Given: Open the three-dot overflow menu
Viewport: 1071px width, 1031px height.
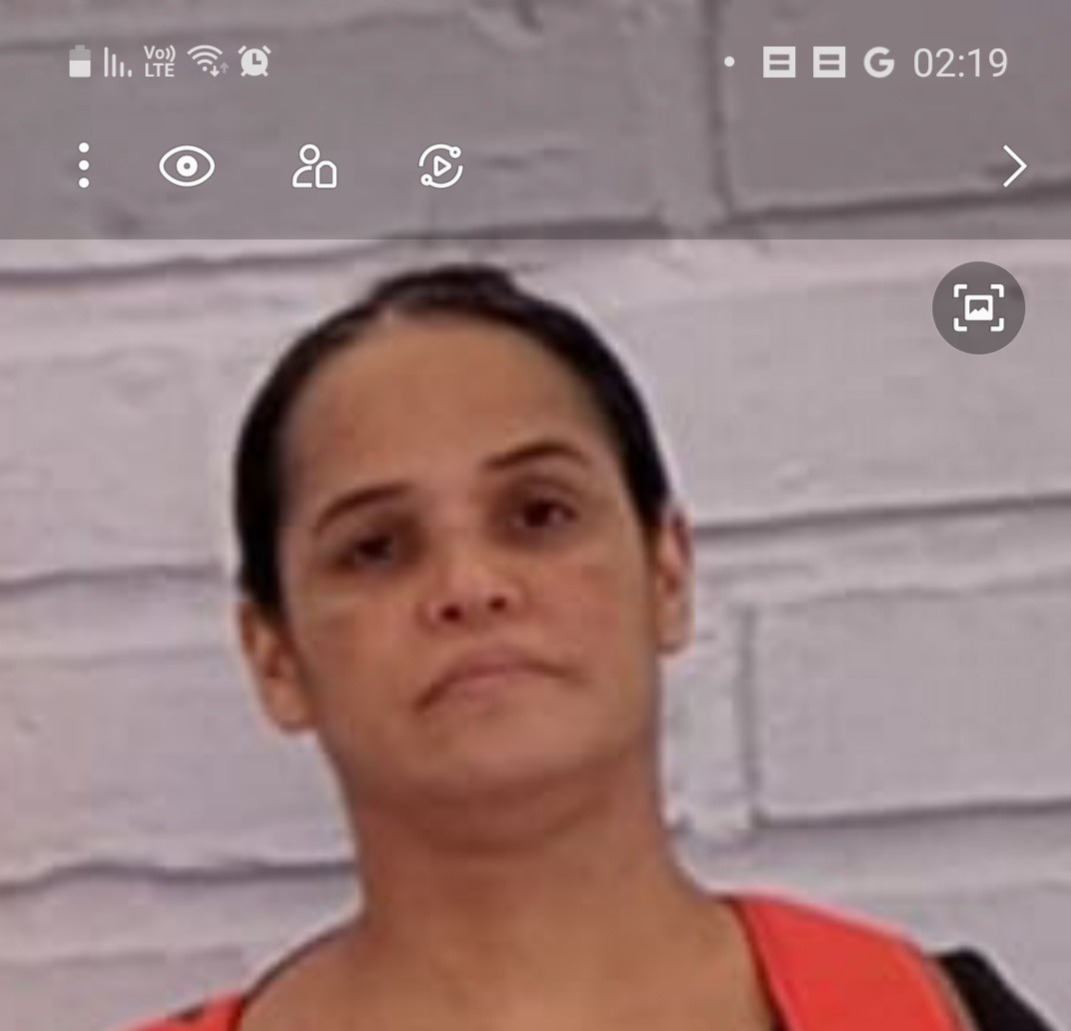Looking at the screenshot, I should pyautogui.click(x=84, y=166).
